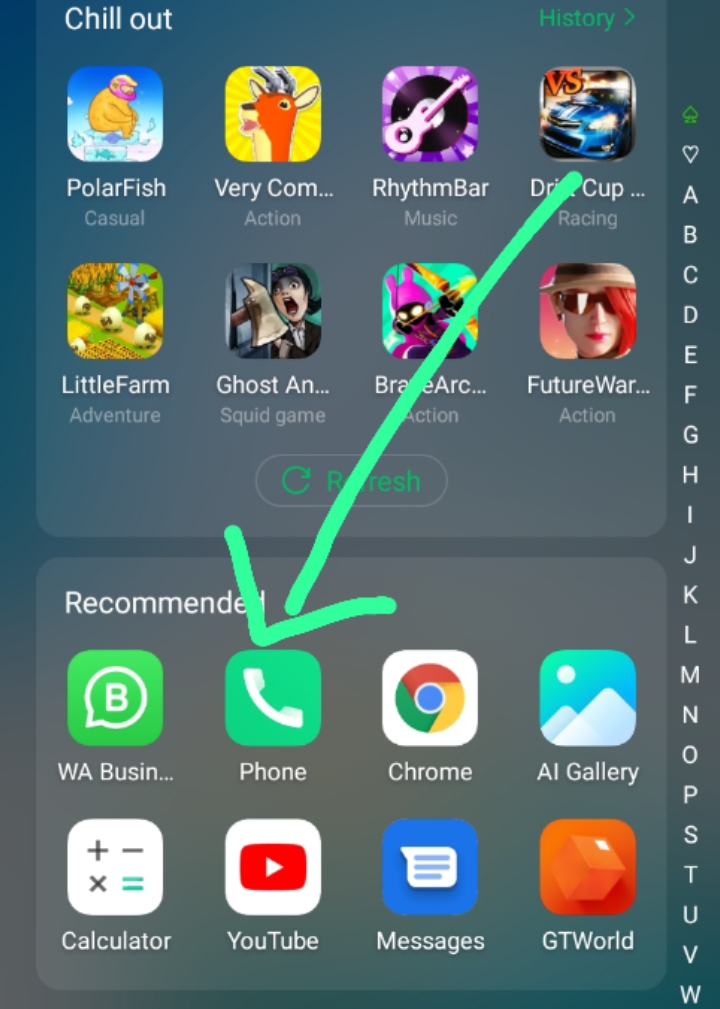Open Messages app
Screen dimensions: 720x1009
tap(430, 867)
